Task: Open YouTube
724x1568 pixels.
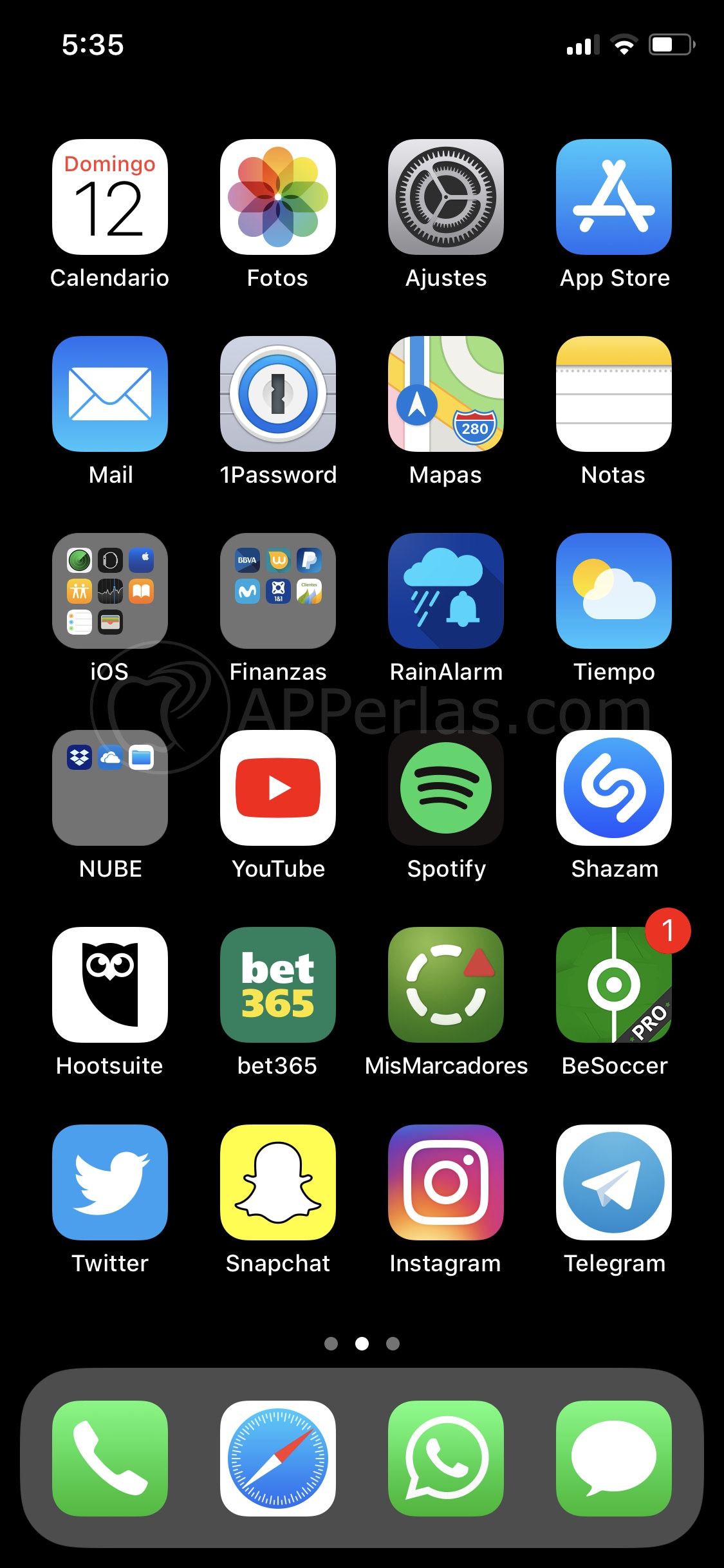Action: (277, 789)
